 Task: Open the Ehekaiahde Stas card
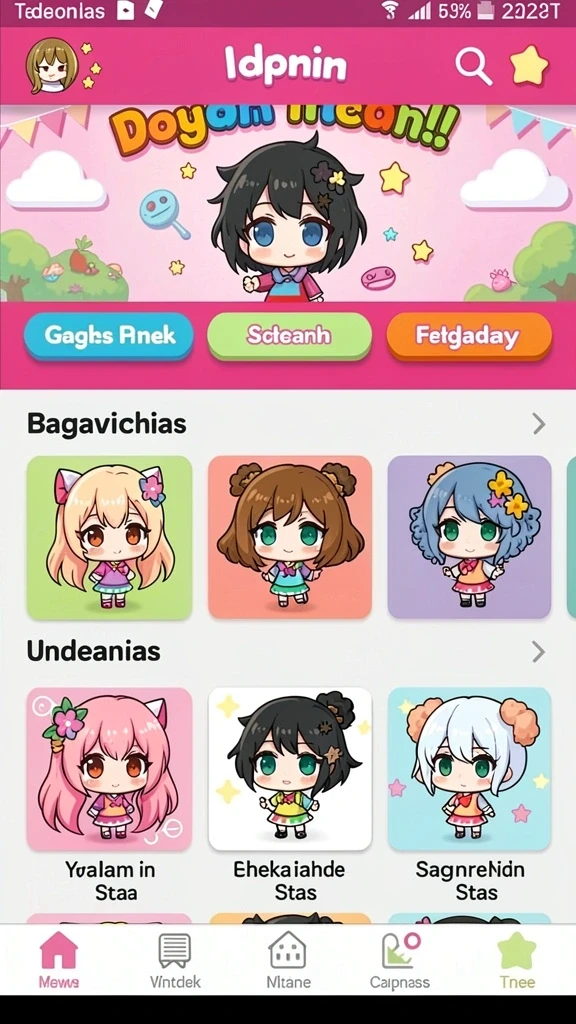[x=289, y=794]
